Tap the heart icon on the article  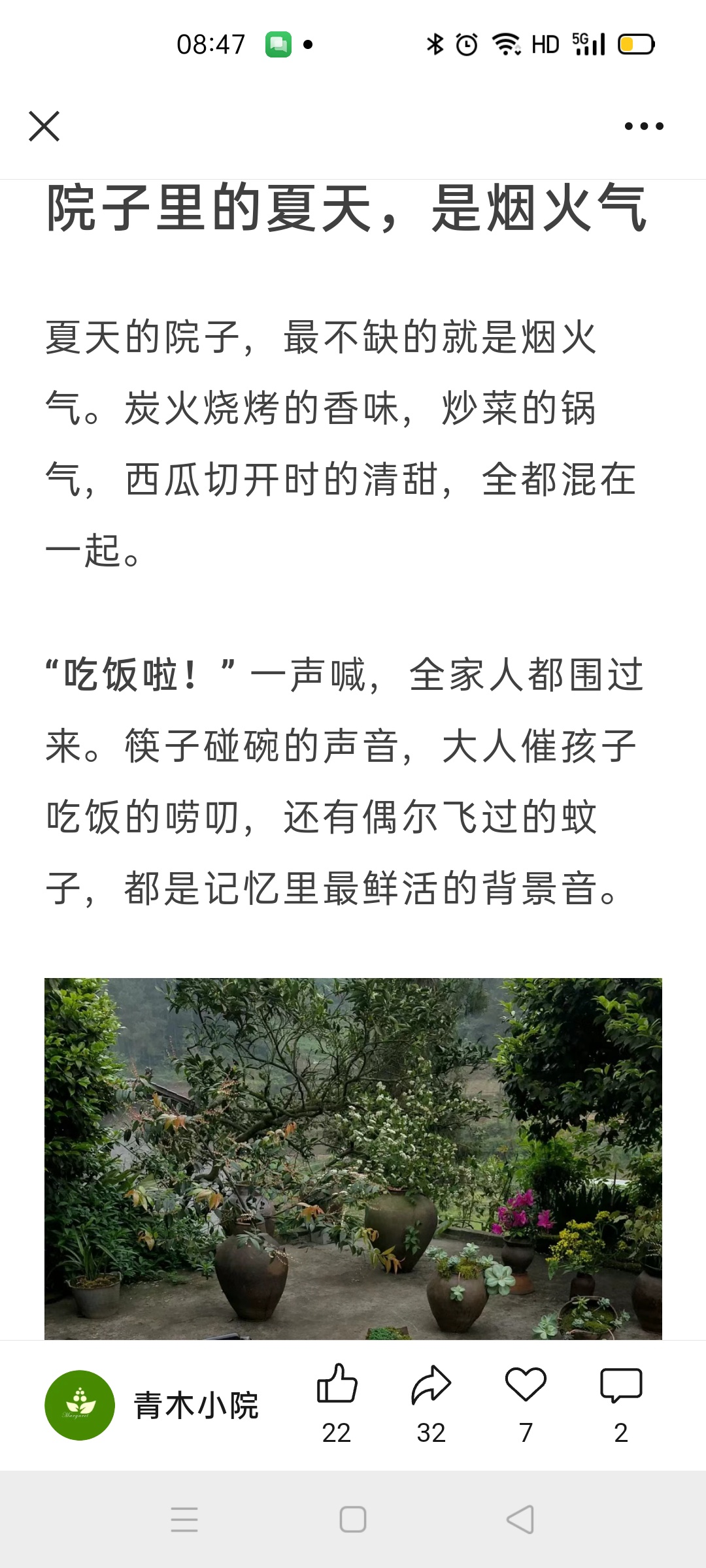pyautogui.click(x=526, y=1385)
